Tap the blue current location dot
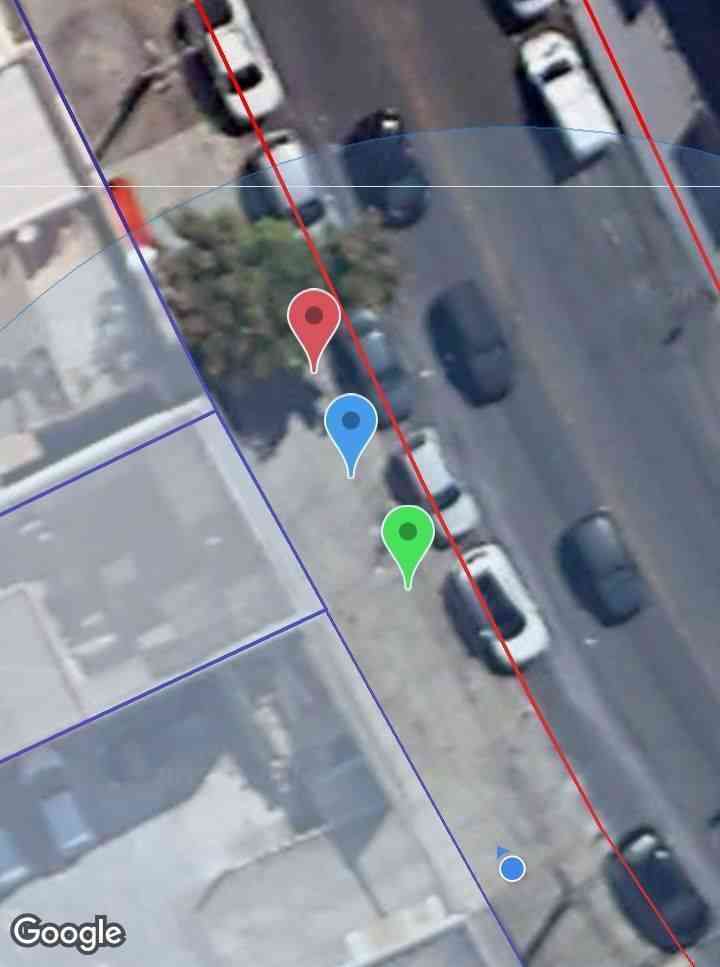The width and height of the screenshot is (720, 967). pos(512,868)
